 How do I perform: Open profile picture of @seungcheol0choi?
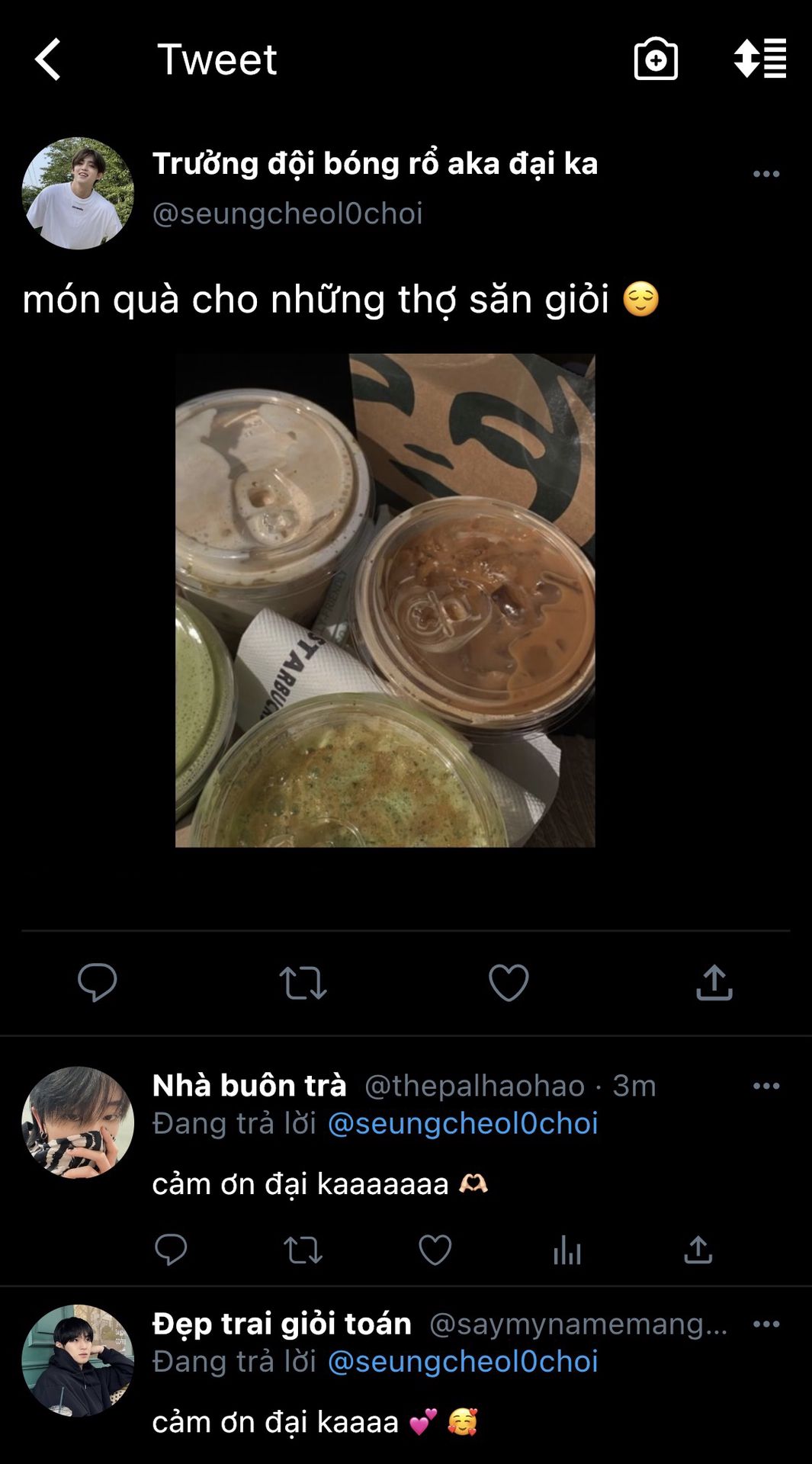[x=78, y=193]
